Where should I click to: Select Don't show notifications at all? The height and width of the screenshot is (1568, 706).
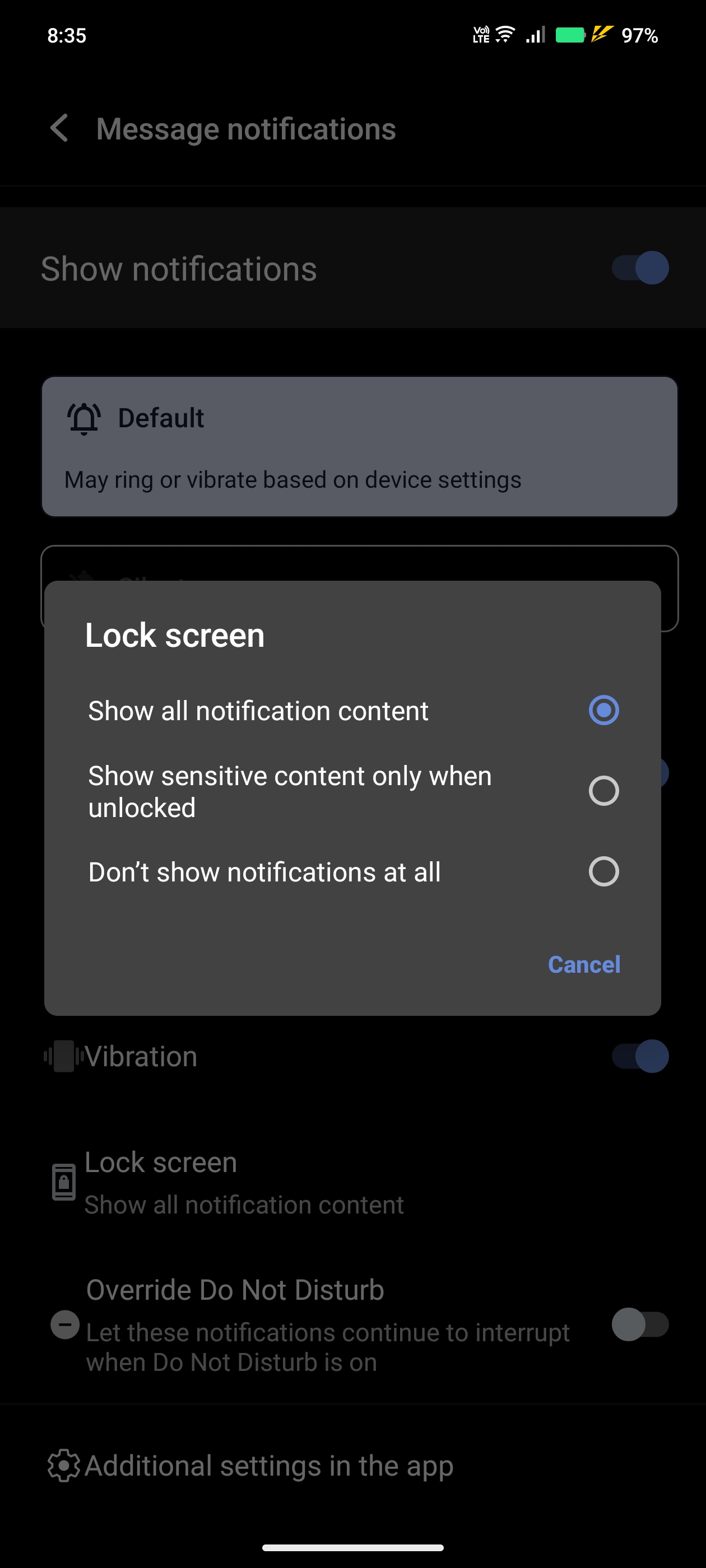[x=603, y=872]
